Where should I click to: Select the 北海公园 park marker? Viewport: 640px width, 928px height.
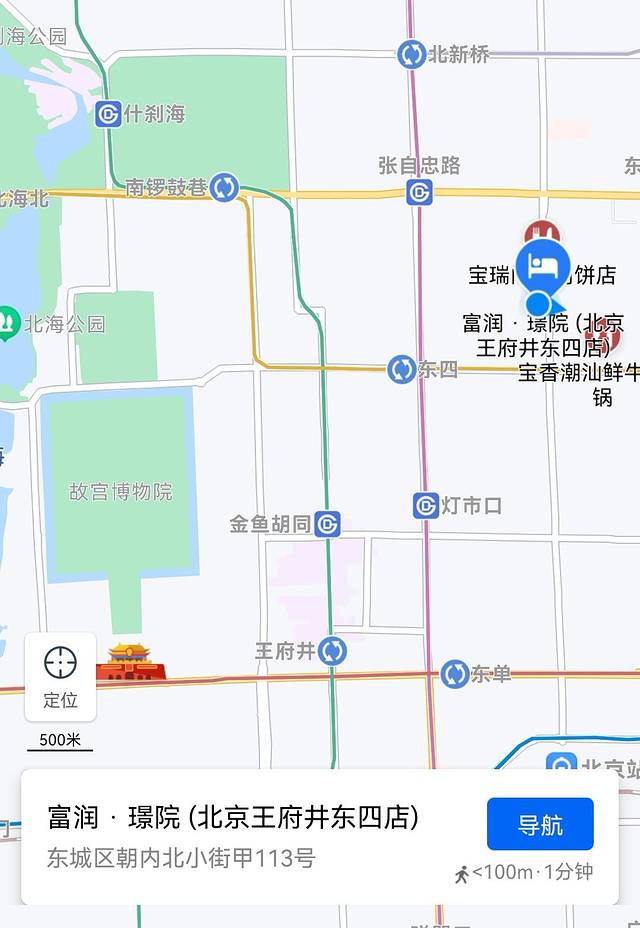point(8,322)
